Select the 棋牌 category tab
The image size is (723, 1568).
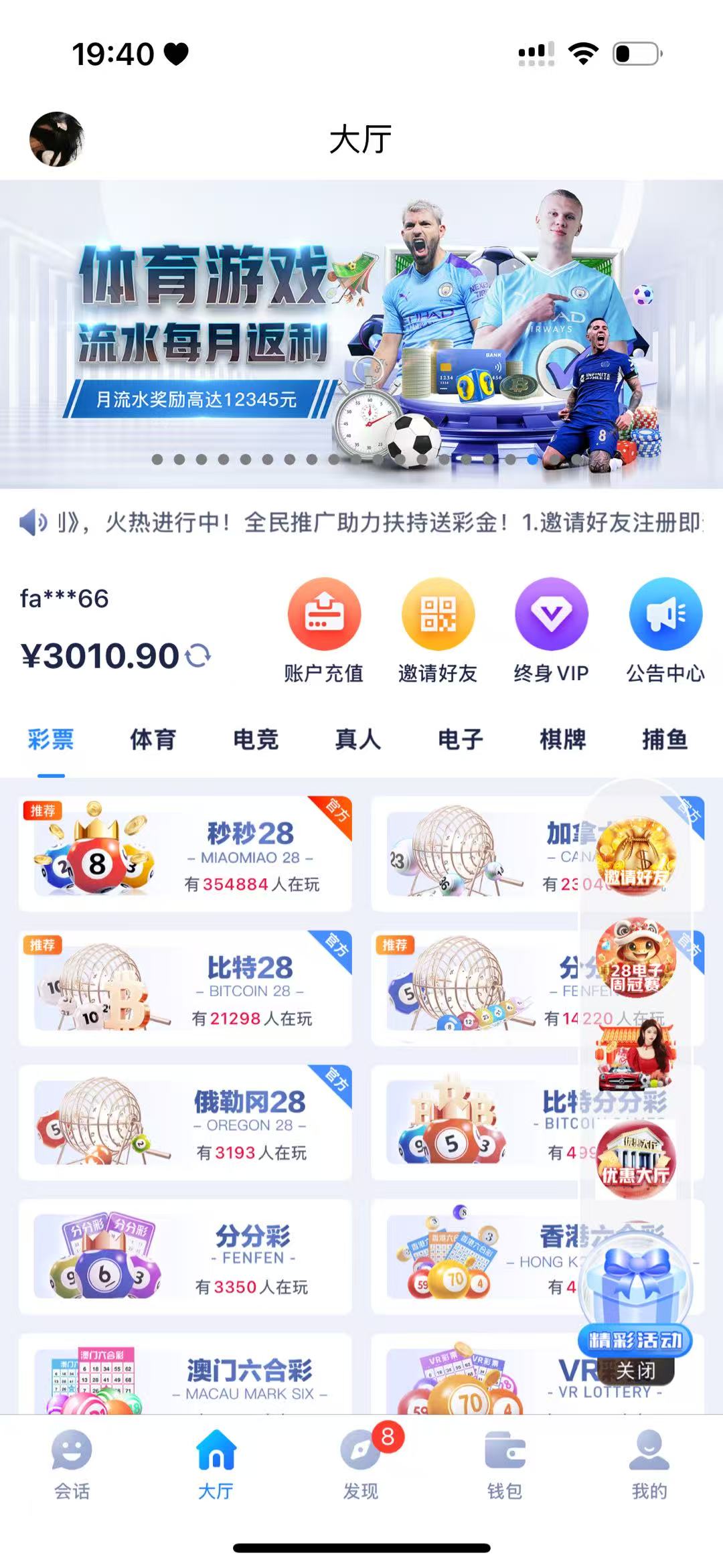[x=562, y=740]
